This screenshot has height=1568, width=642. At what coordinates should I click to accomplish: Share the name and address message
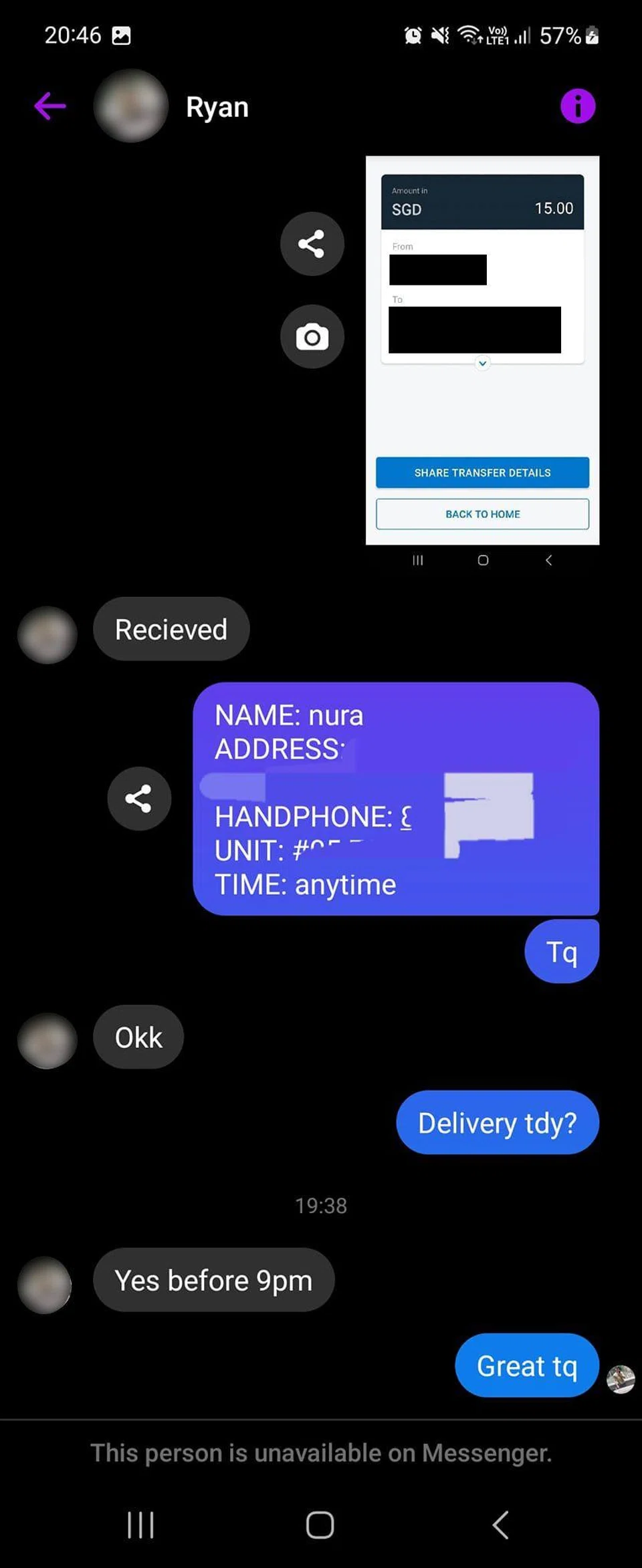pyautogui.click(x=139, y=798)
